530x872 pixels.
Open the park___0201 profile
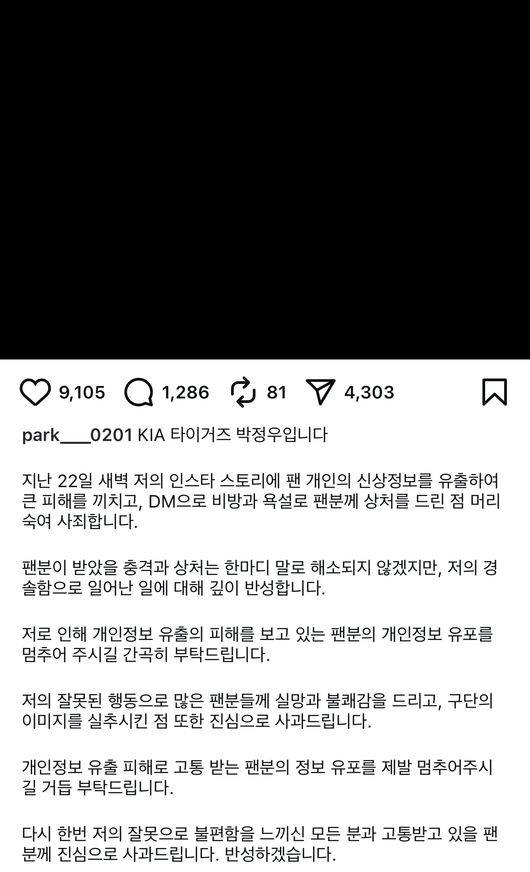77,434
